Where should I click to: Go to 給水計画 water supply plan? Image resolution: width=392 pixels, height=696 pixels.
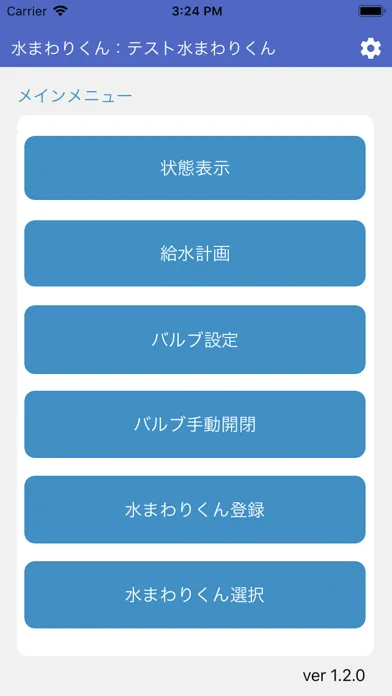(x=195, y=253)
